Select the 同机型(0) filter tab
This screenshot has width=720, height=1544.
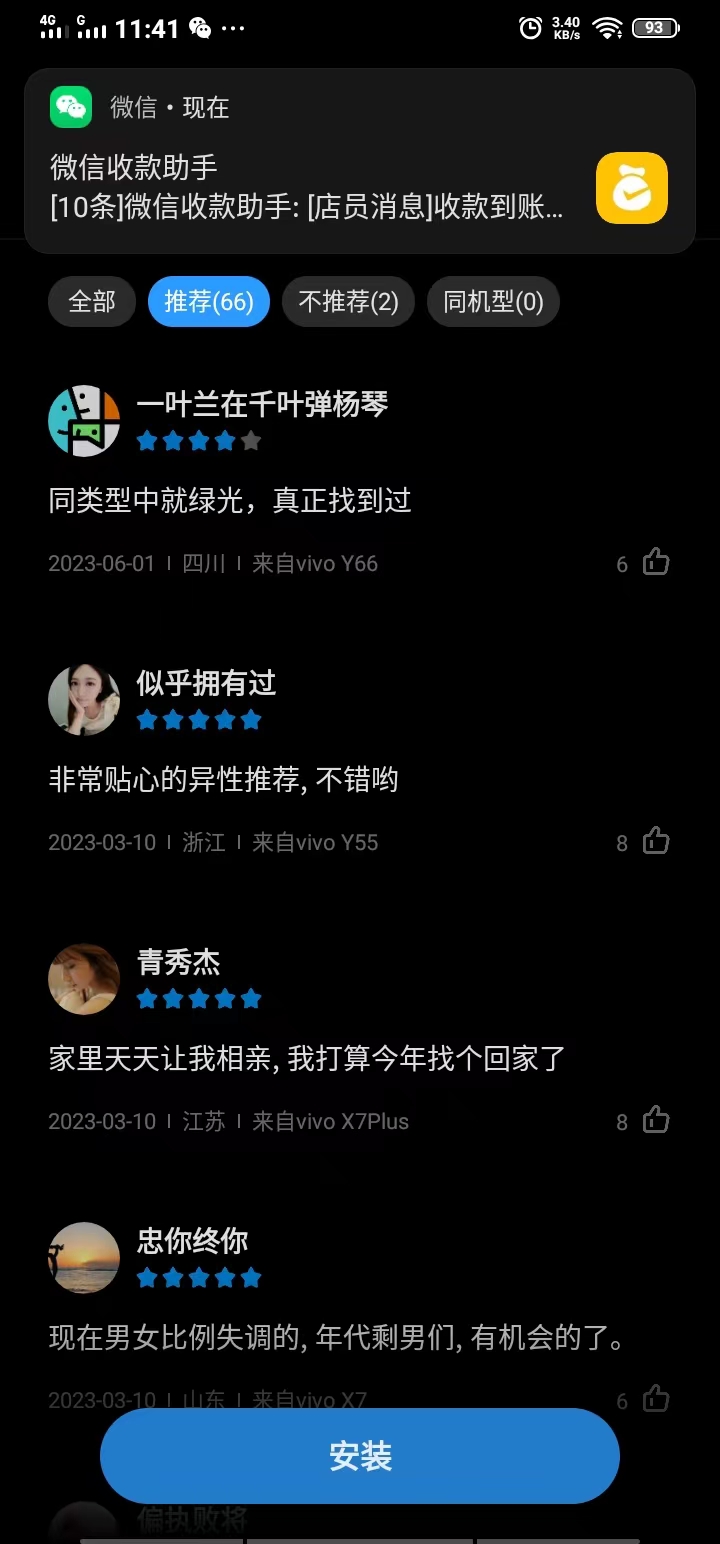(493, 301)
